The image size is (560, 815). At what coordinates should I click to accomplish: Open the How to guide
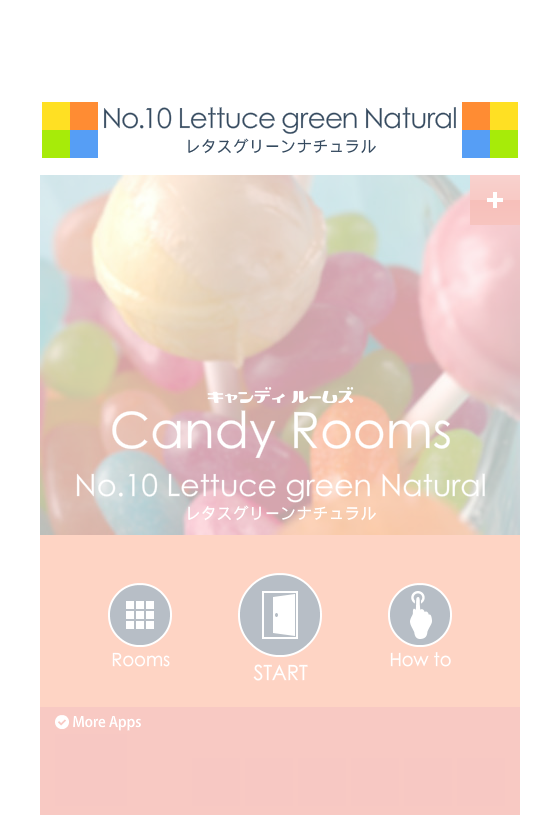tap(420, 615)
